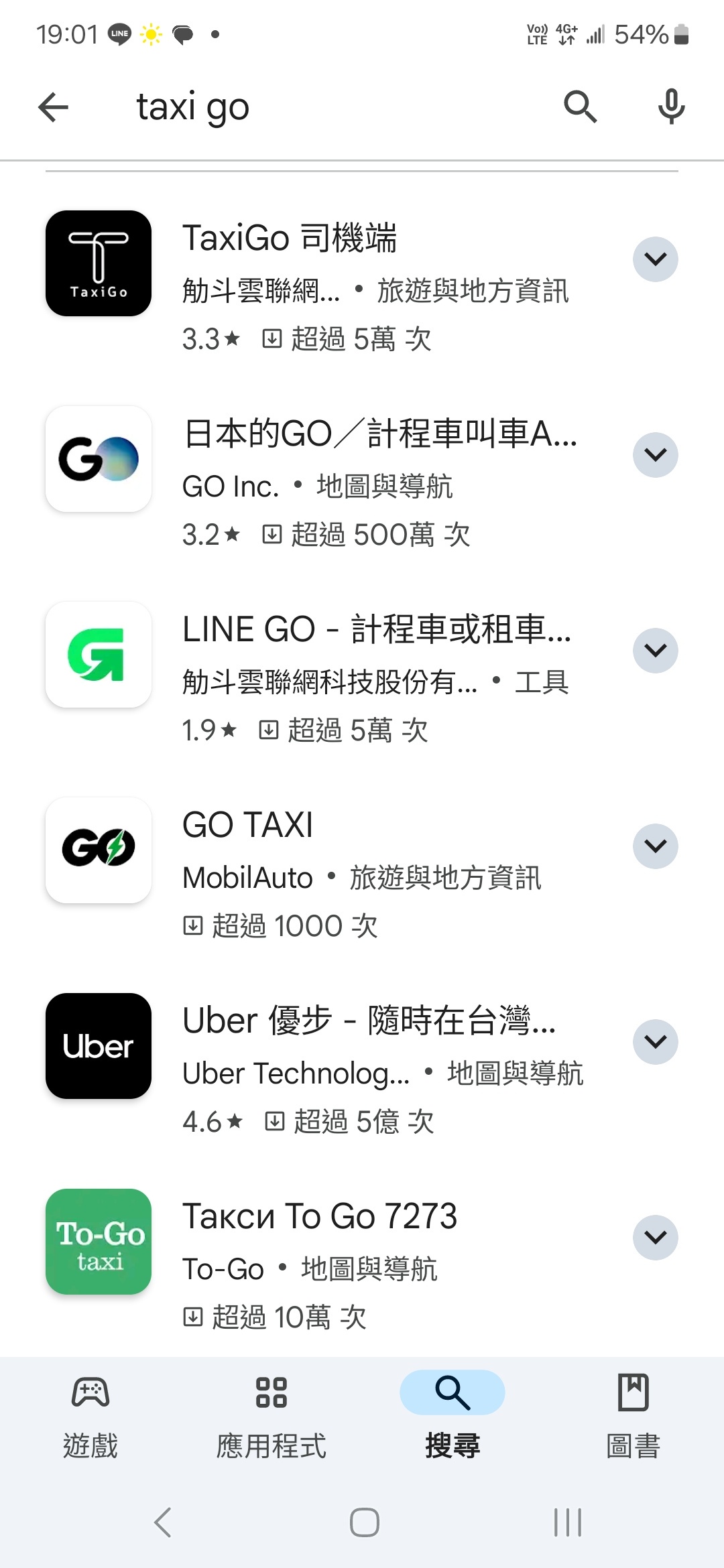
Task: Tap the magnifier search icon in the top bar
Action: point(580,107)
